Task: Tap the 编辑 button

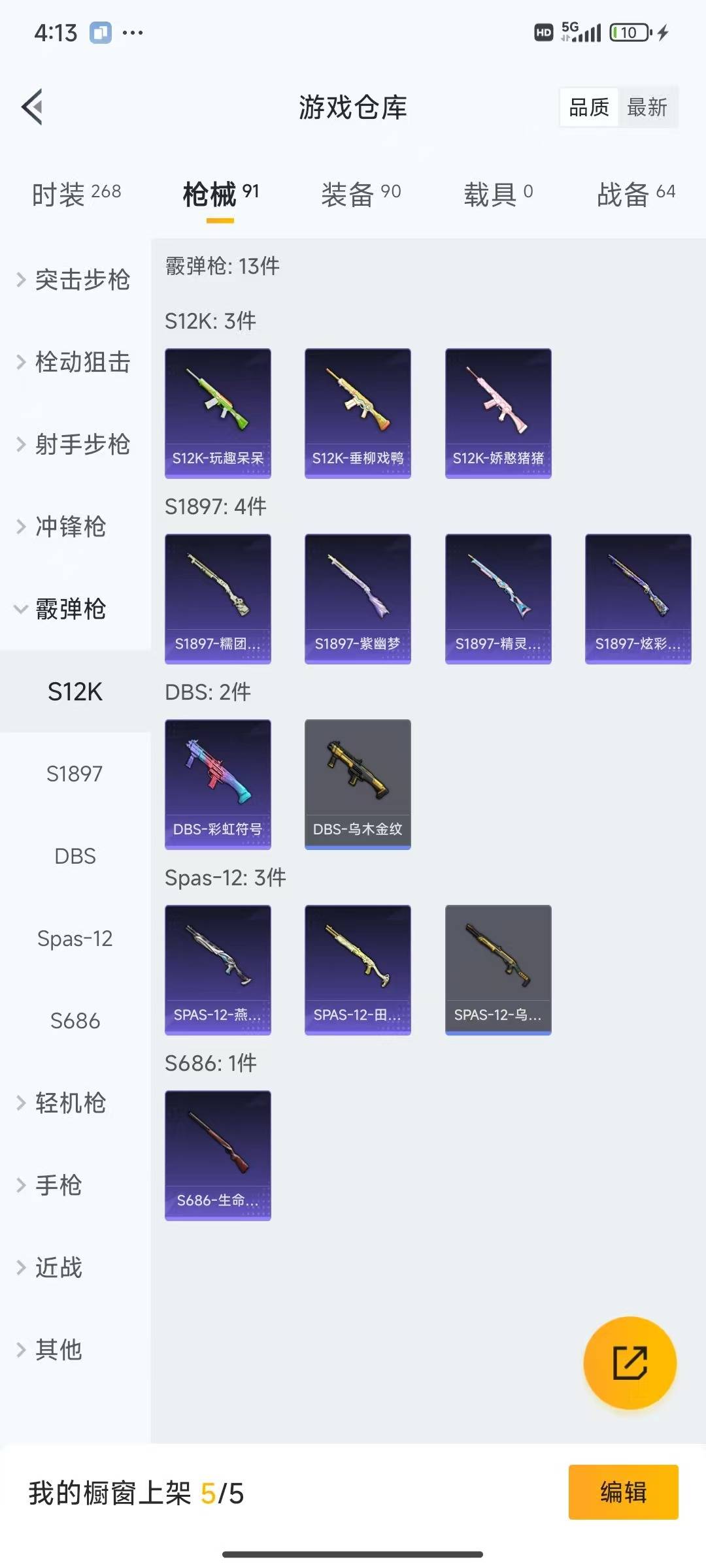Action: [623, 1492]
